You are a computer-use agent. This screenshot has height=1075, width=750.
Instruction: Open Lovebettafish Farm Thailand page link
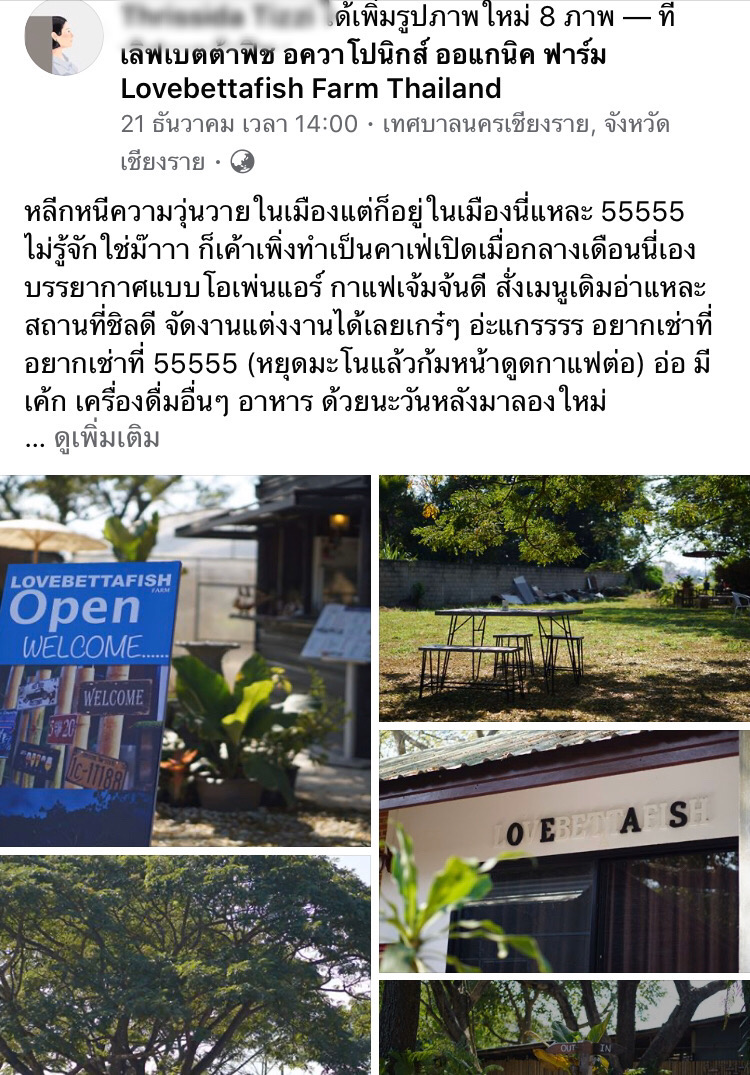coord(311,88)
